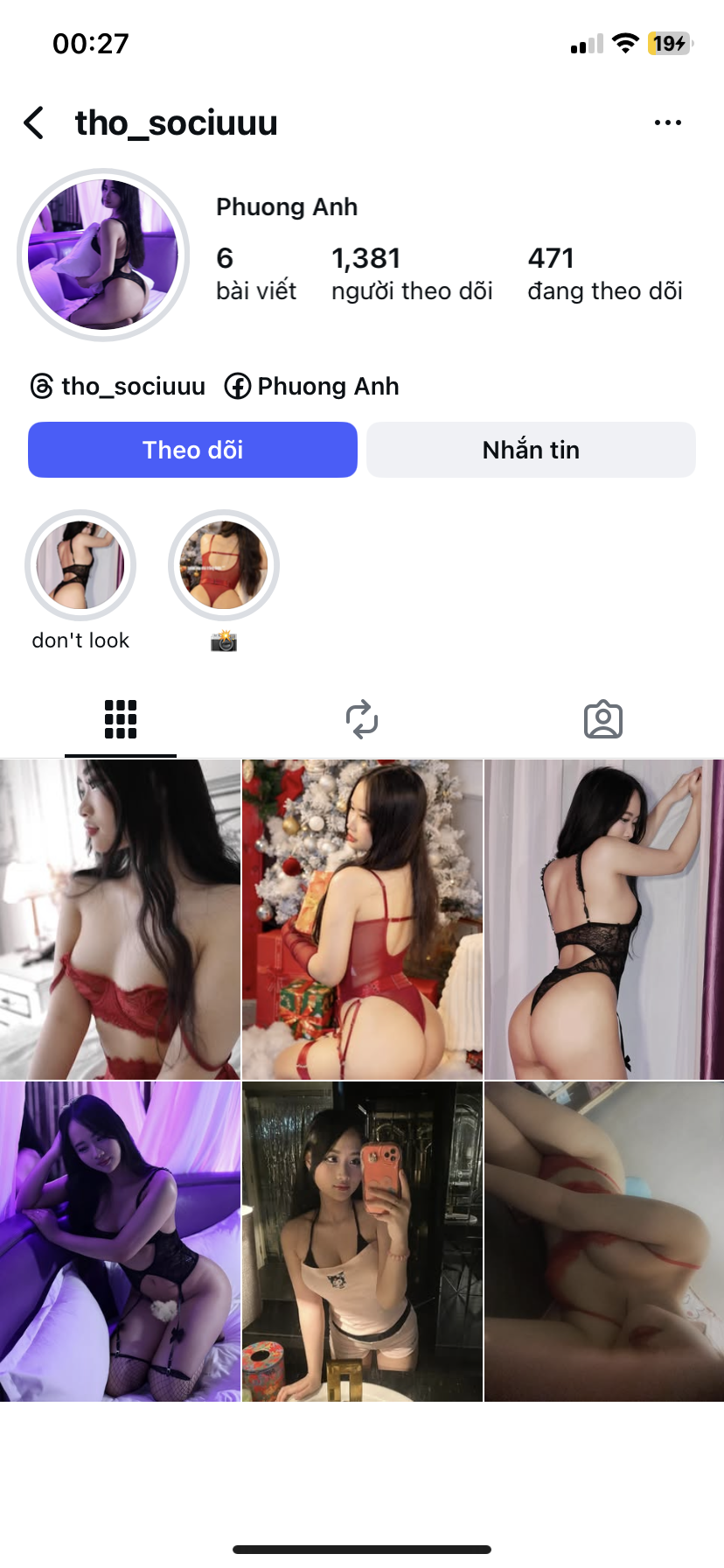Open the three-dot overflow menu
This screenshot has width=724, height=1568.
tap(667, 123)
